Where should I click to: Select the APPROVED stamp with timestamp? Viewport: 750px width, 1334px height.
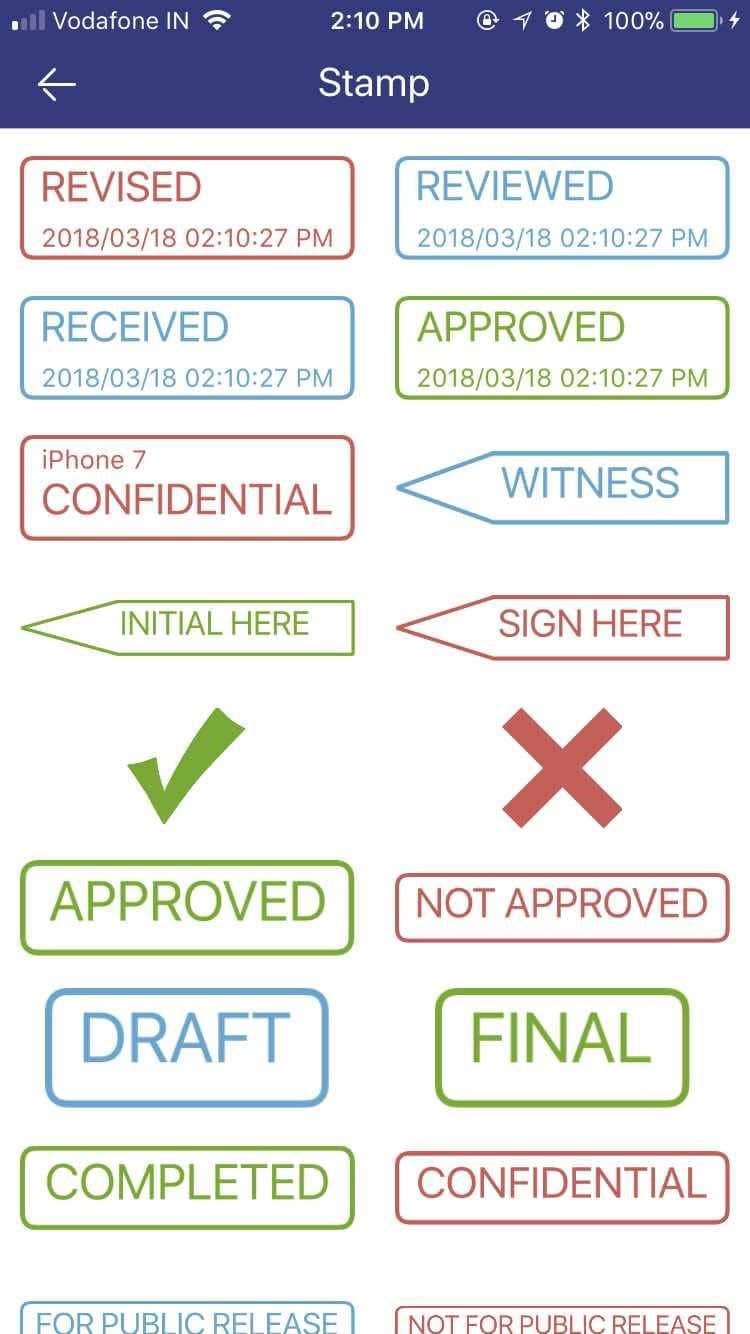(562, 348)
